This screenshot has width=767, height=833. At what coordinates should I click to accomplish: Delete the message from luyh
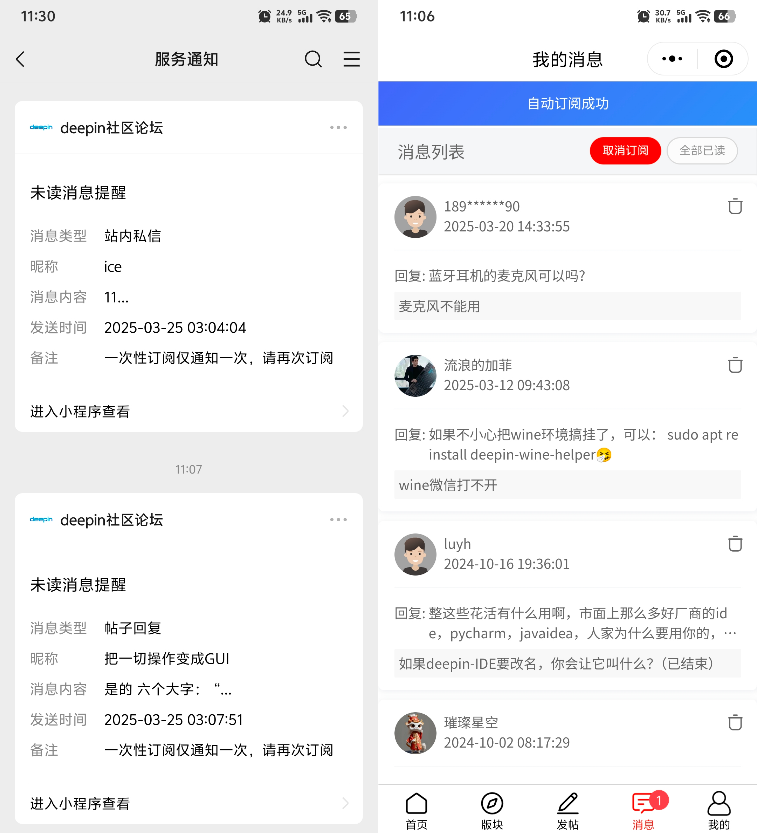coord(735,544)
